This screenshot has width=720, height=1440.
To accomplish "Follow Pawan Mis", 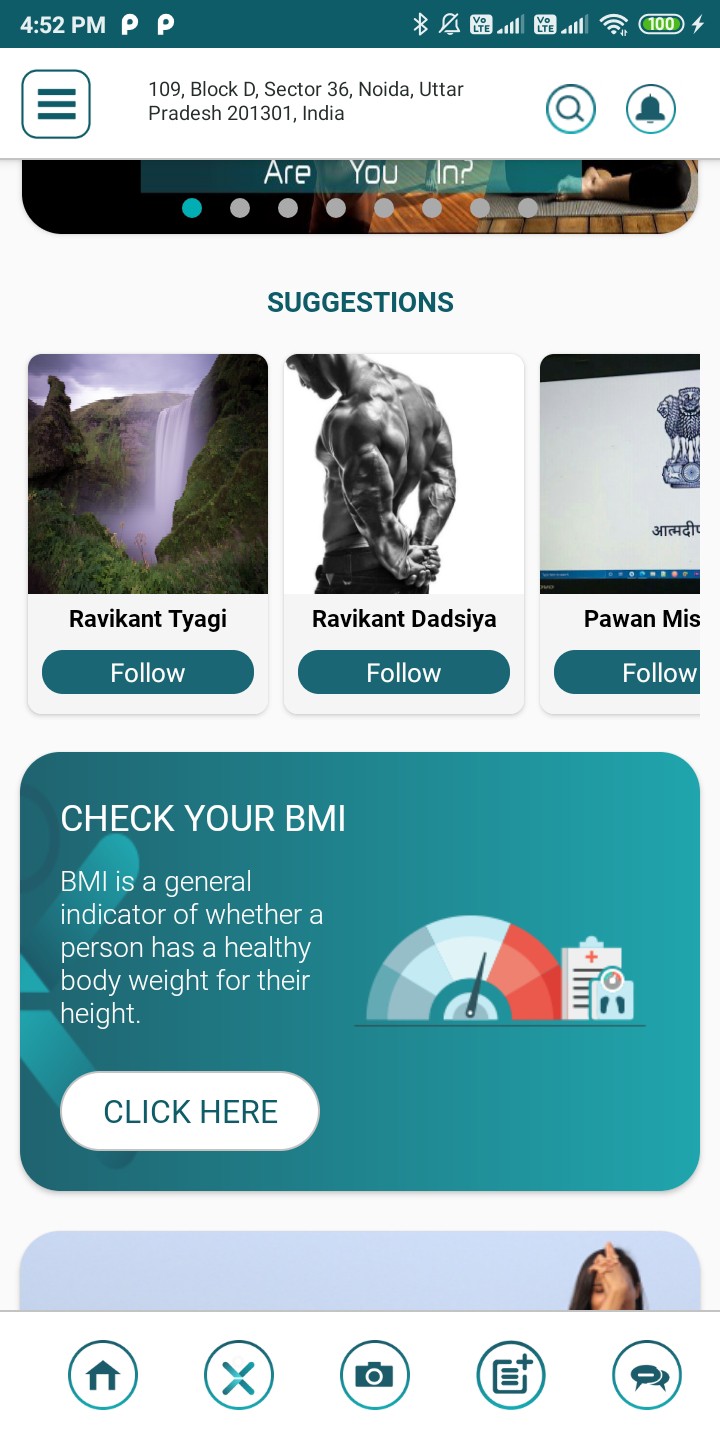I will click(627, 672).
